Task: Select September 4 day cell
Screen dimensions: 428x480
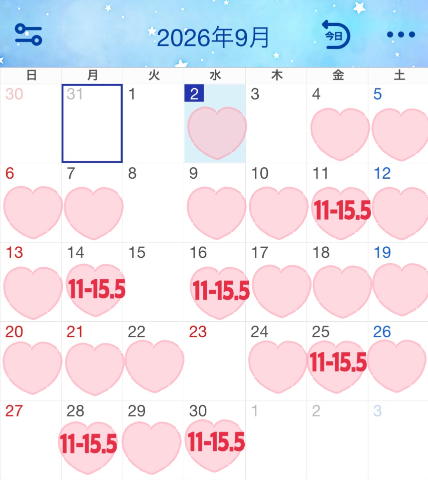Action: click(x=337, y=123)
